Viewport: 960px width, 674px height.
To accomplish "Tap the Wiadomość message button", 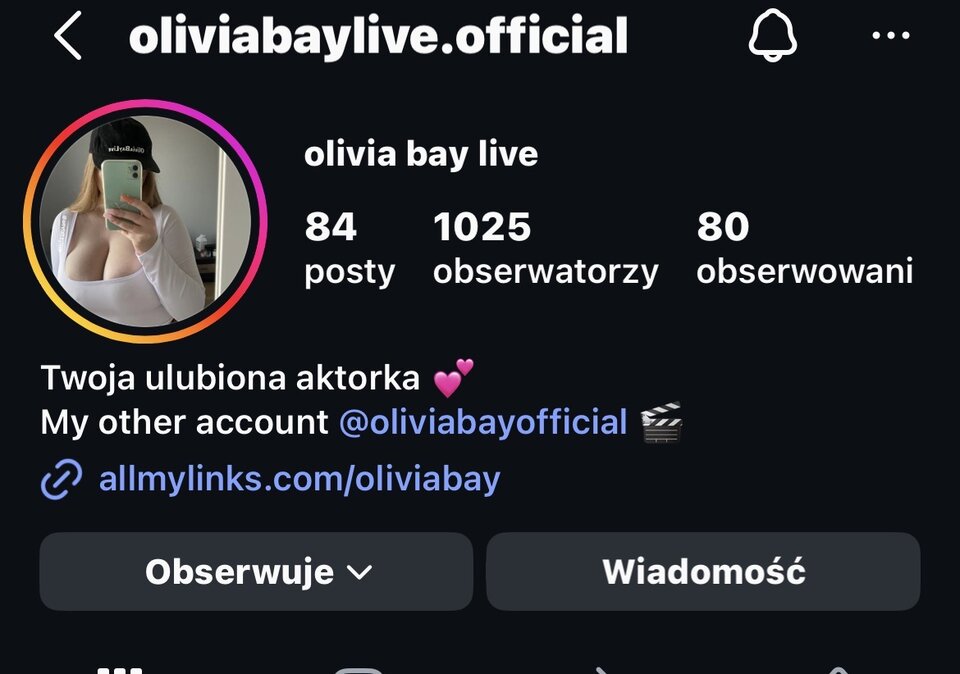I will pos(703,571).
